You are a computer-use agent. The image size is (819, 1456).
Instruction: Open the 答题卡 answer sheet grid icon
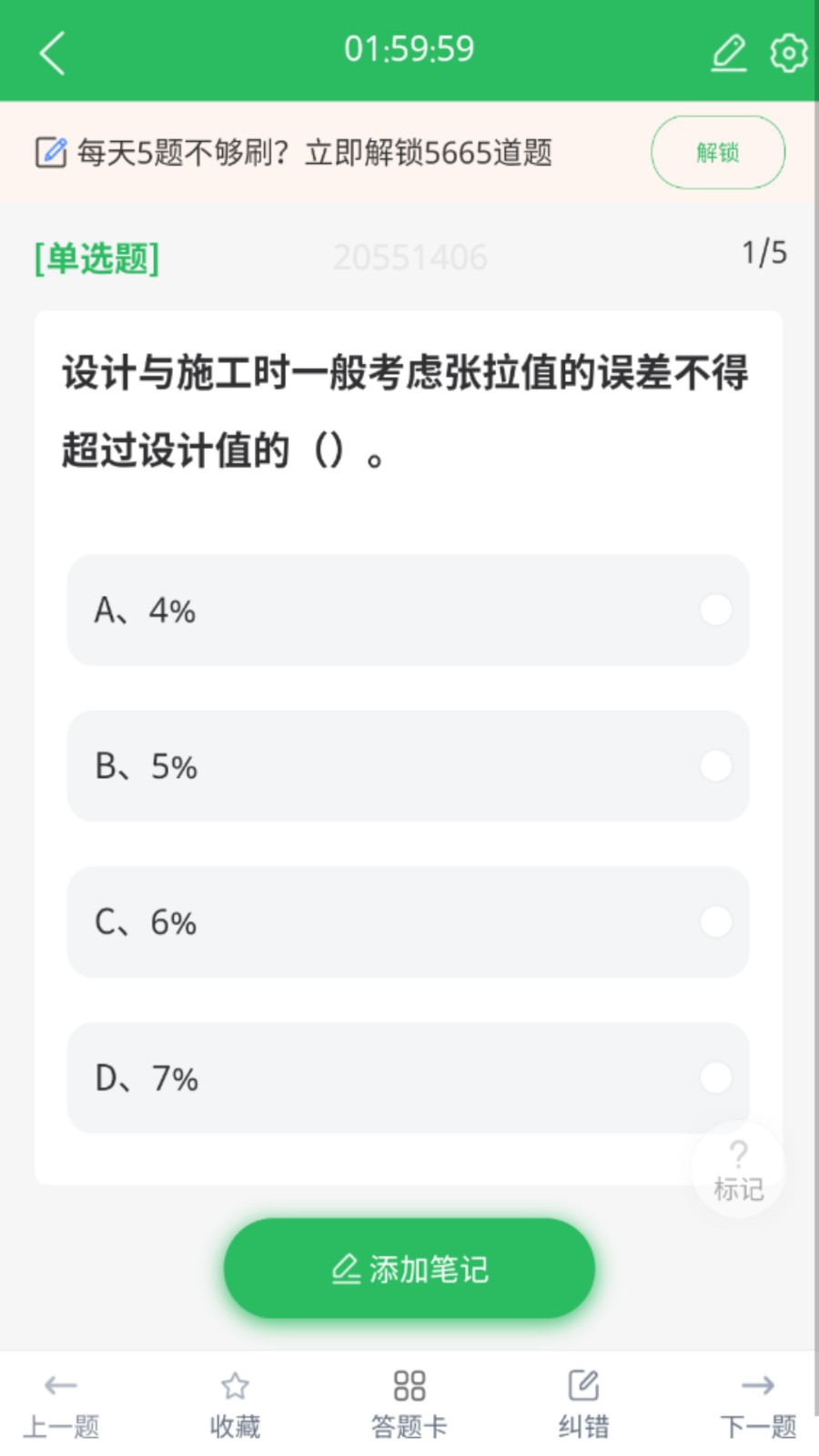pos(409,1386)
